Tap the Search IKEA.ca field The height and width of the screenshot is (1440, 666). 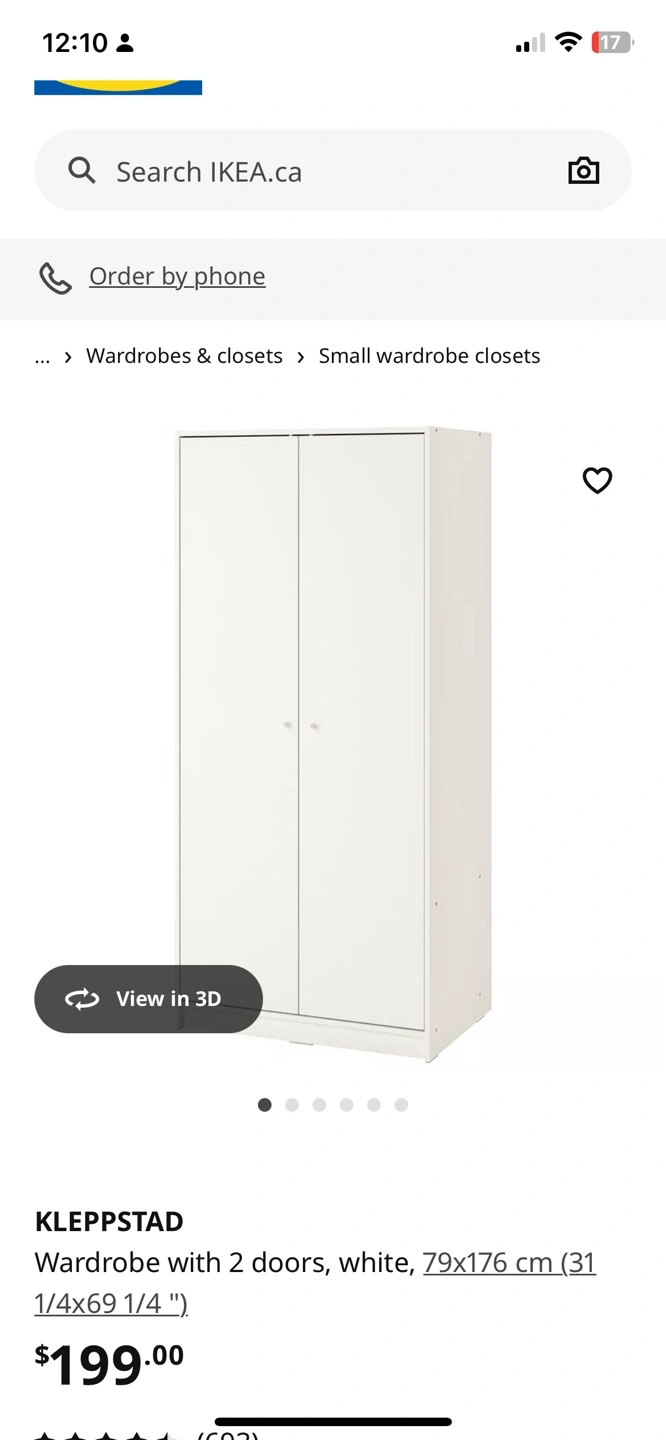pyautogui.click(x=300, y=171)
